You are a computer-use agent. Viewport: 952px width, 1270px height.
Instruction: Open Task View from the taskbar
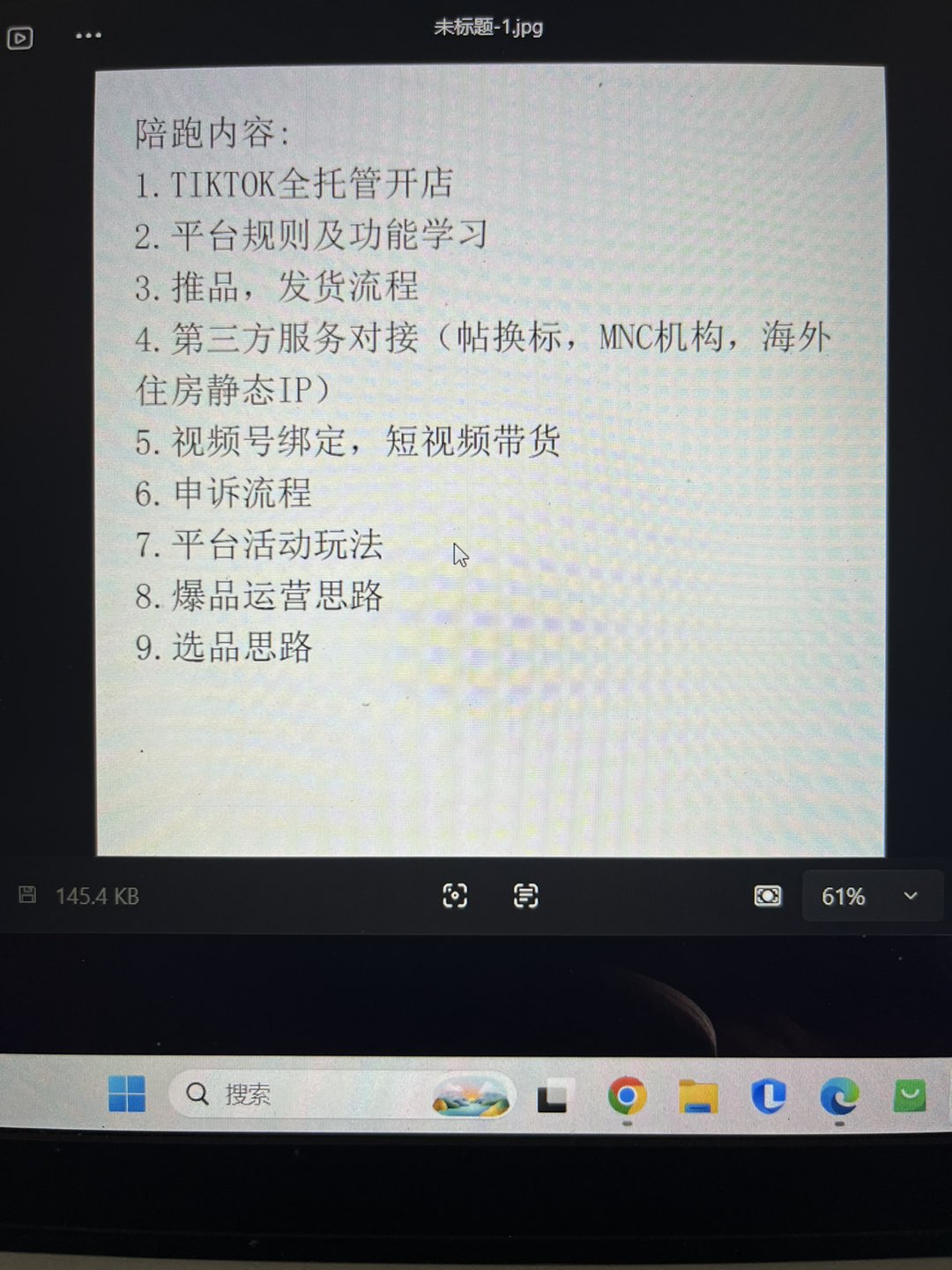(x=554, y=1096)
